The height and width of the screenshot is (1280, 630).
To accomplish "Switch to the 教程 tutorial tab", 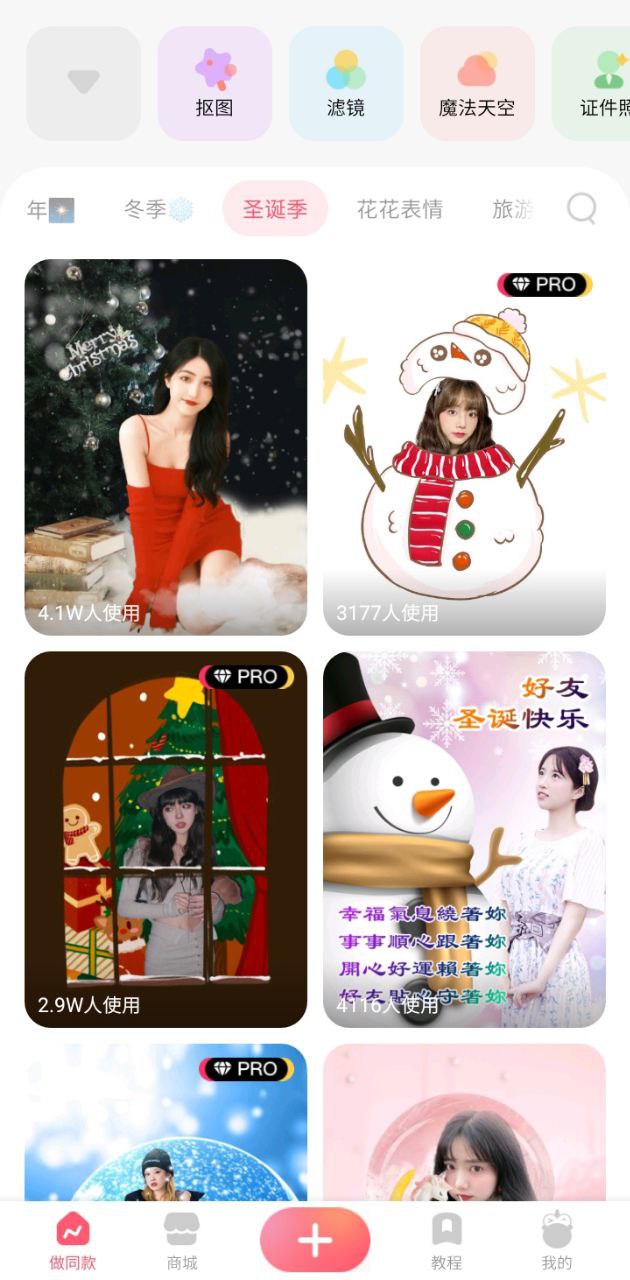I will 446,1241.
